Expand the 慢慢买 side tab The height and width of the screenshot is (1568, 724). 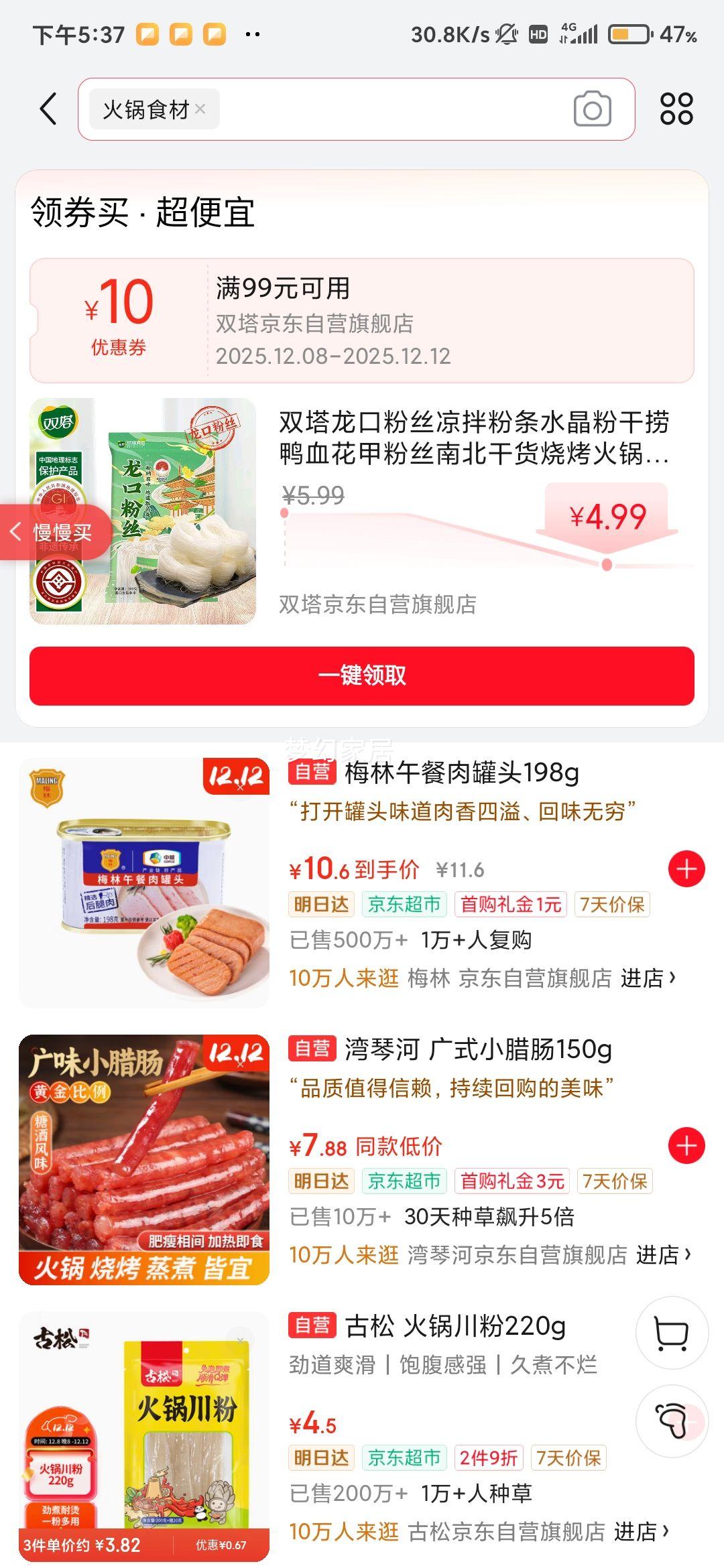[54, 533]
